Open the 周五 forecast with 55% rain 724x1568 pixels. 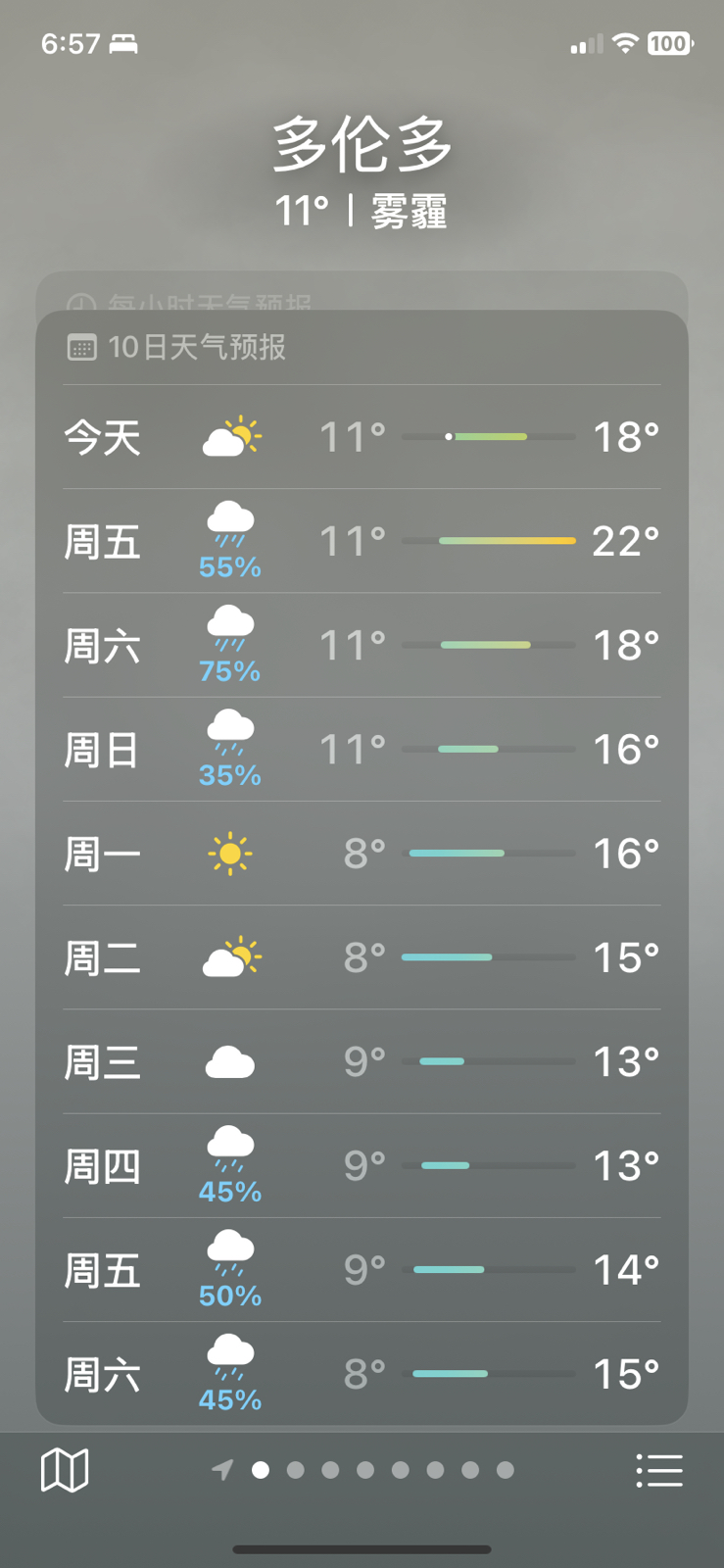pos(362,541)
